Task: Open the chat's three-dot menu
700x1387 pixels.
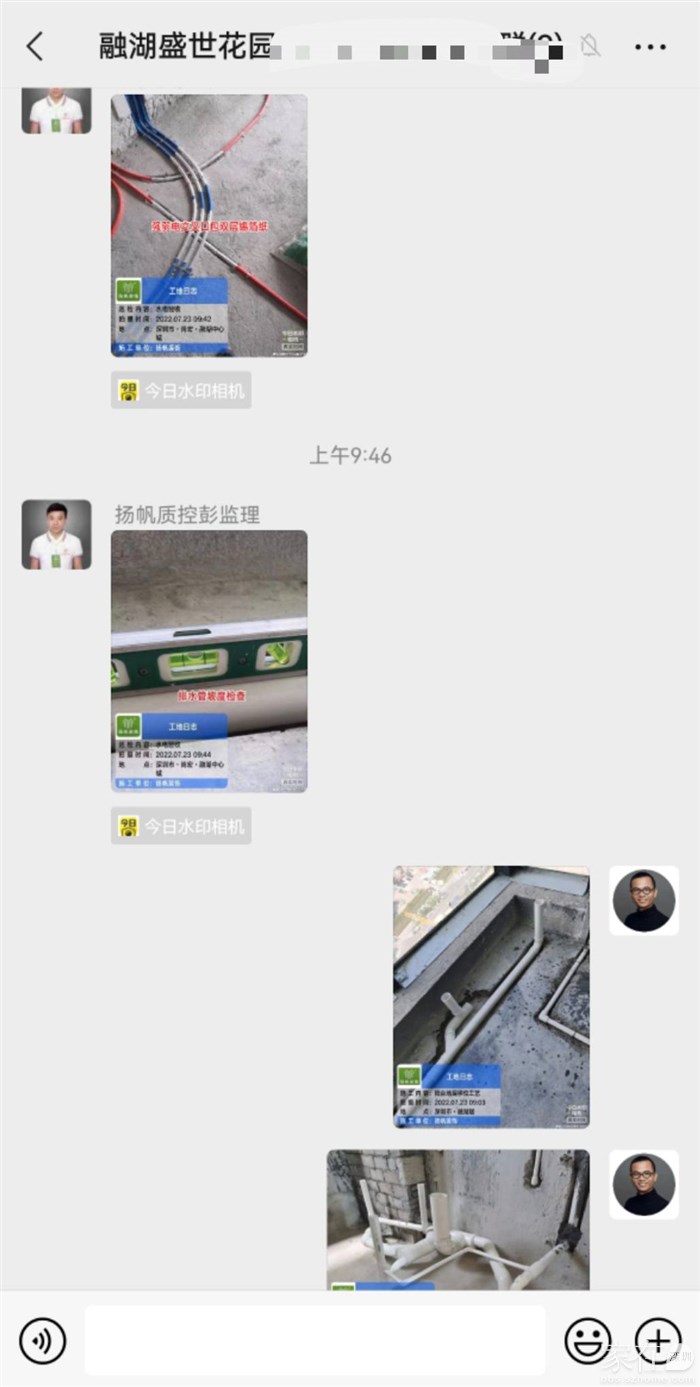Action: coord(650,47)
